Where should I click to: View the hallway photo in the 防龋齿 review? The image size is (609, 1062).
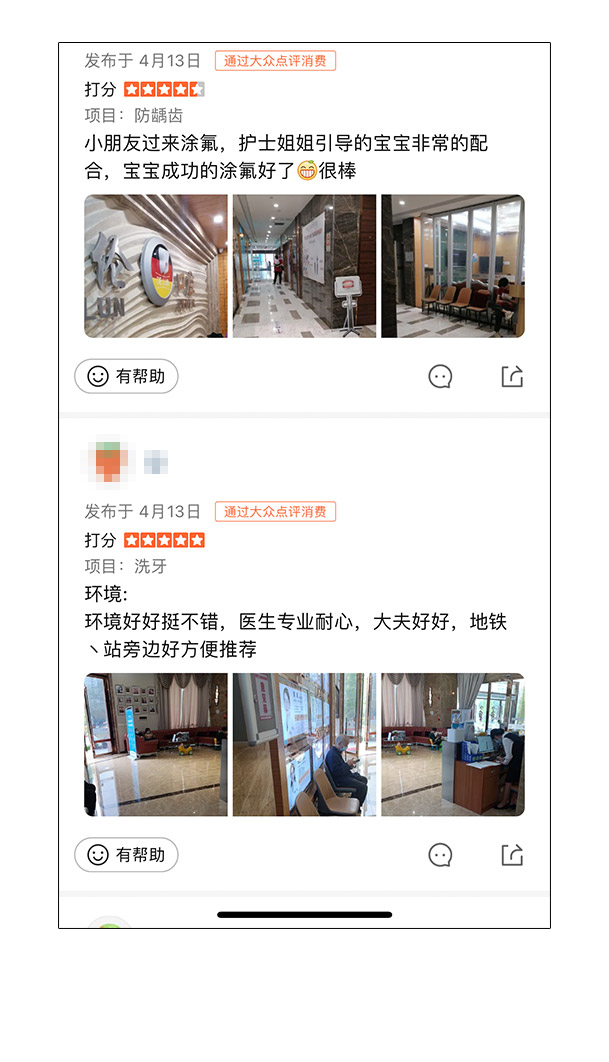304,266
